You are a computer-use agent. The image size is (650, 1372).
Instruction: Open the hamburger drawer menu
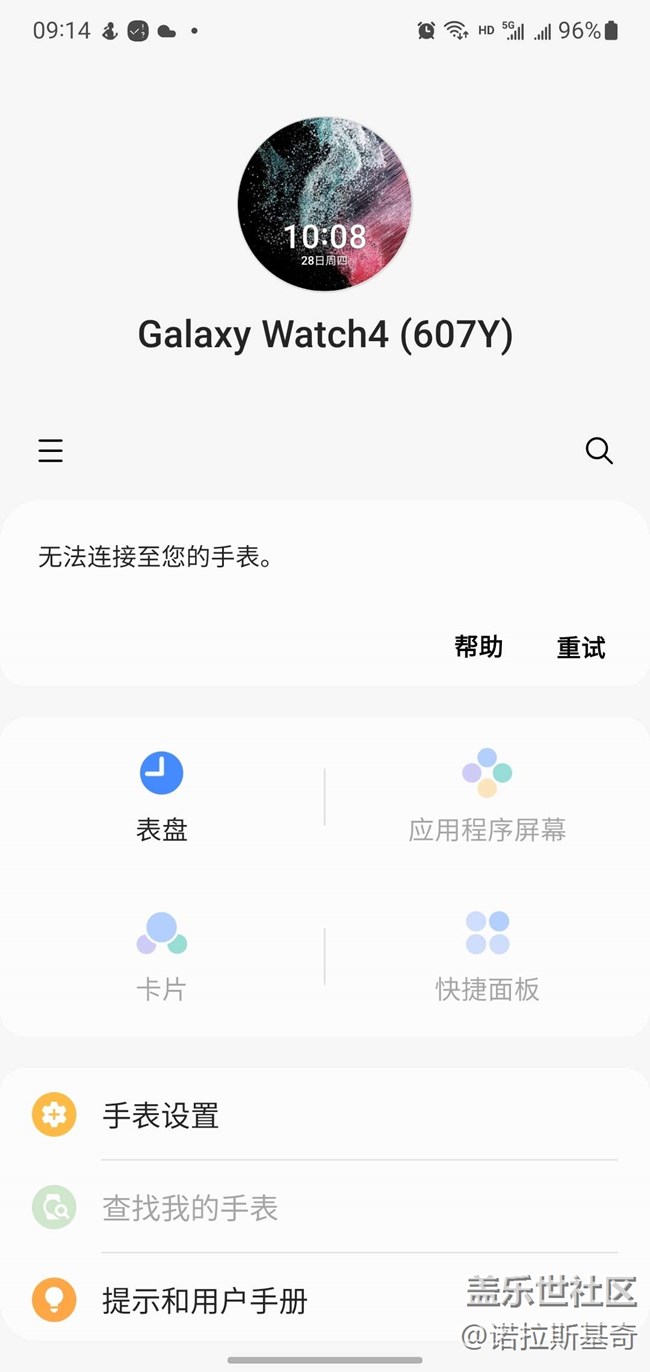51,451
